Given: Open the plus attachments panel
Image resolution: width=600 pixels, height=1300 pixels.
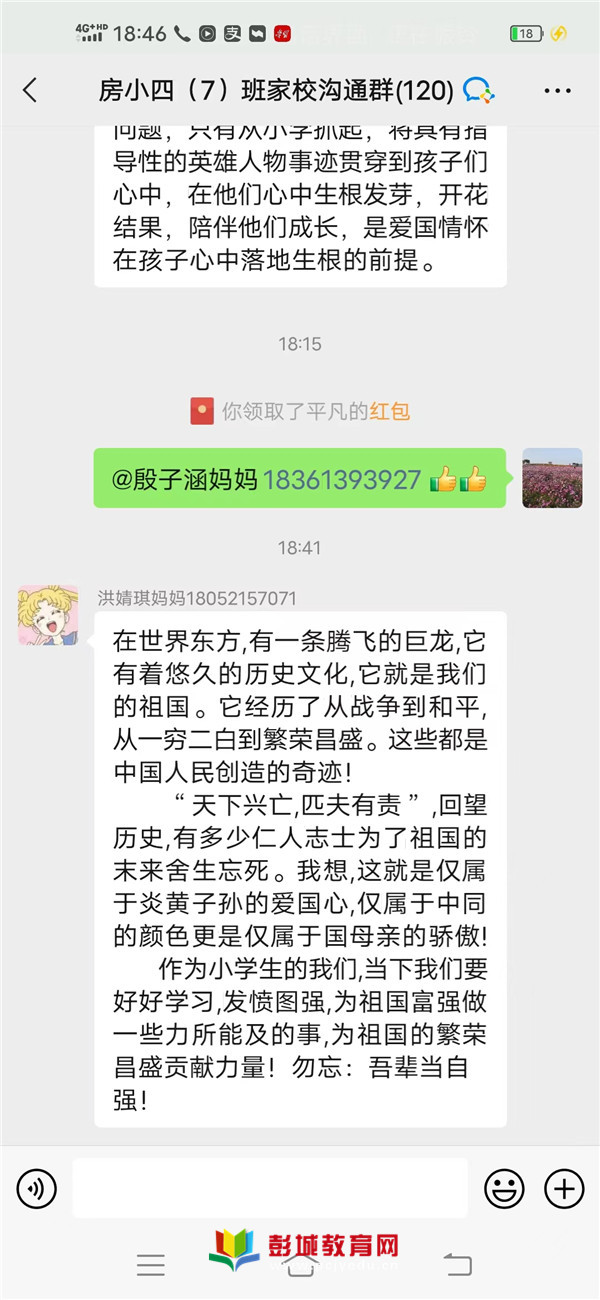Looking at the screenshot, I should tap(564, 1188).
